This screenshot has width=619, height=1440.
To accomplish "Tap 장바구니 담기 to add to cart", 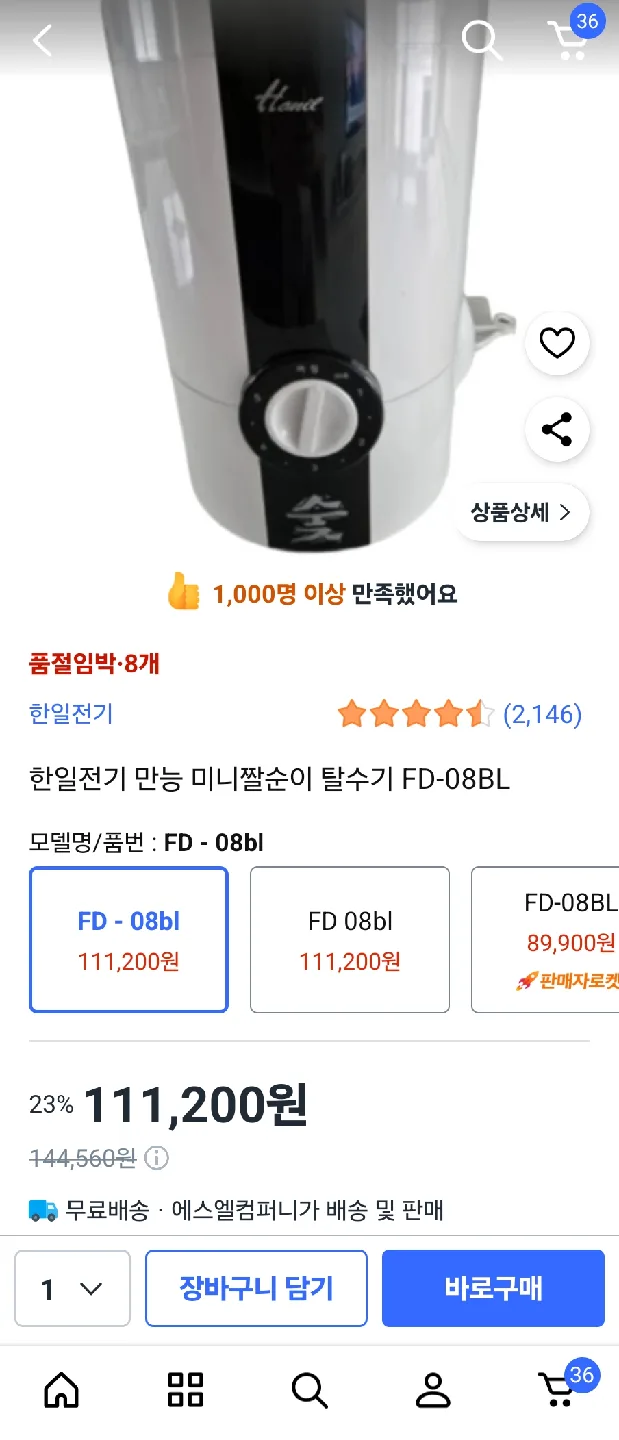I will pos(256,1289).
